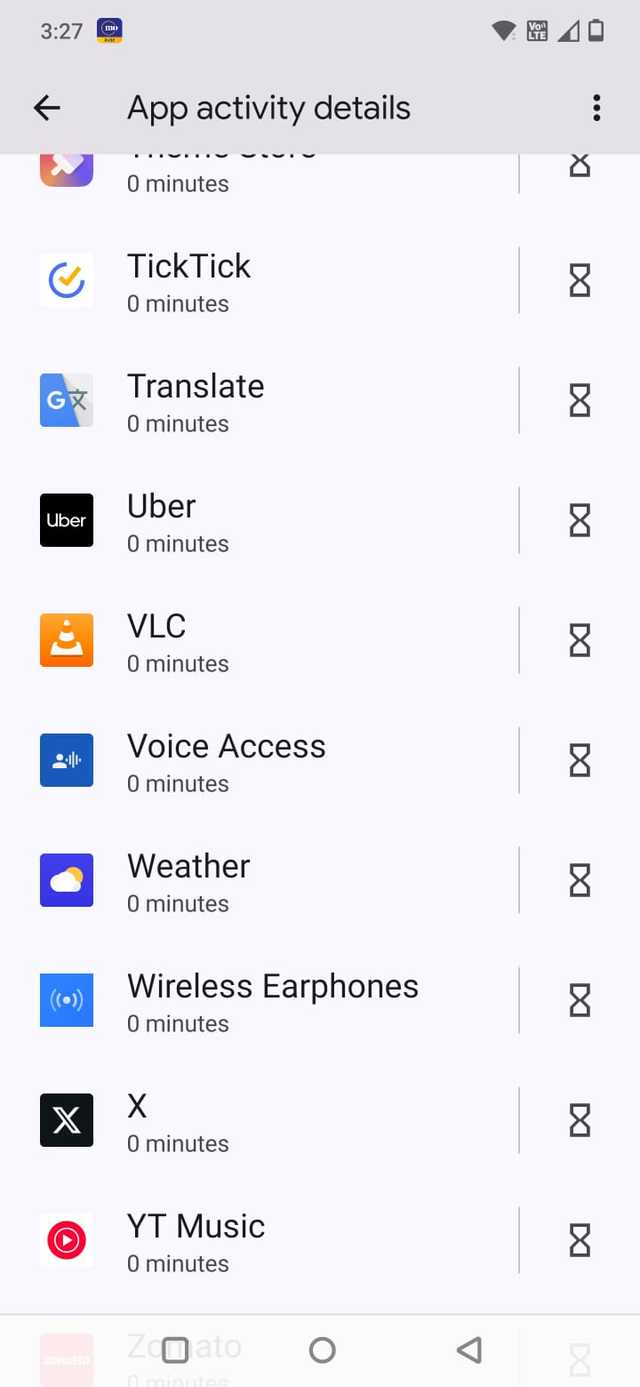Open Uber activity details

coord(270,521)
